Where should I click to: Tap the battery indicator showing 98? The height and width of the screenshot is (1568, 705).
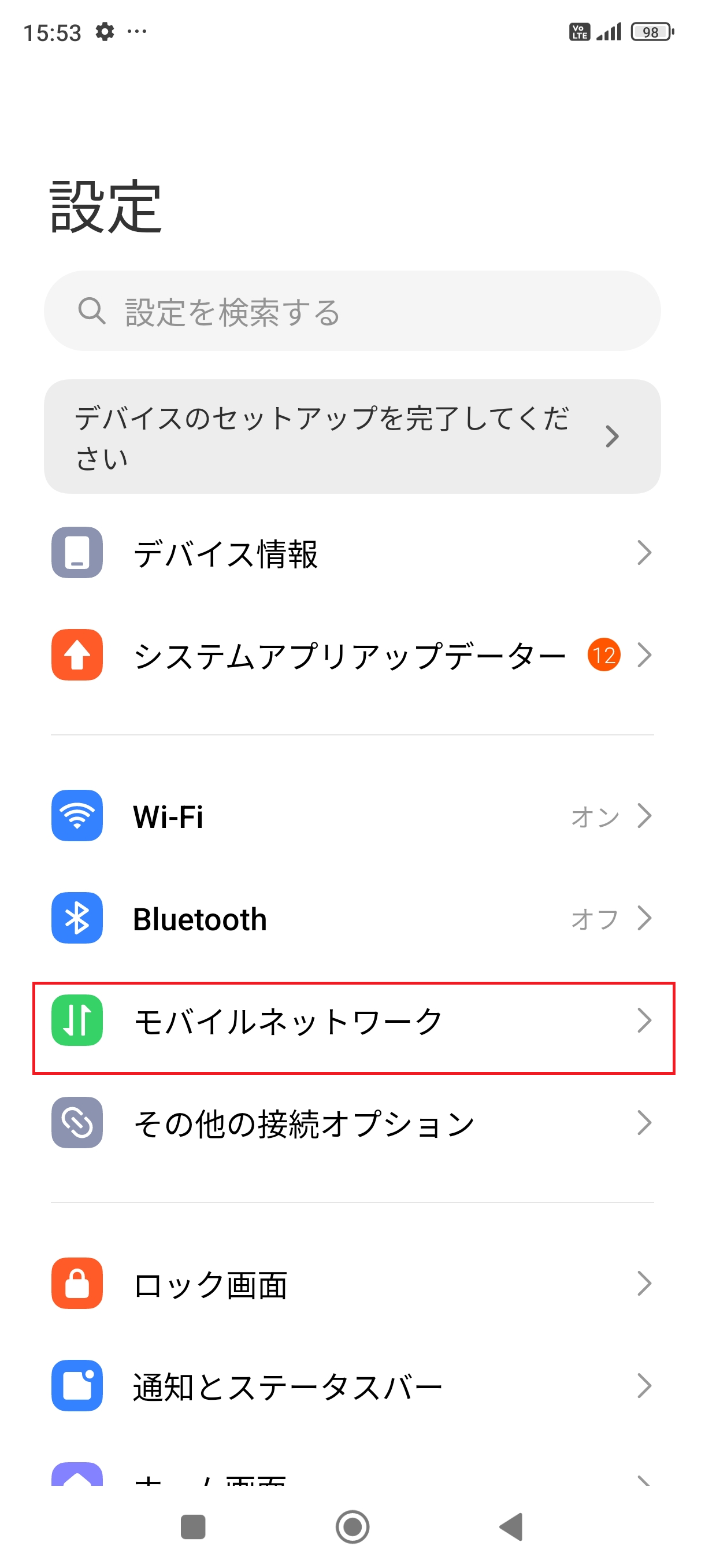[650, 32]
